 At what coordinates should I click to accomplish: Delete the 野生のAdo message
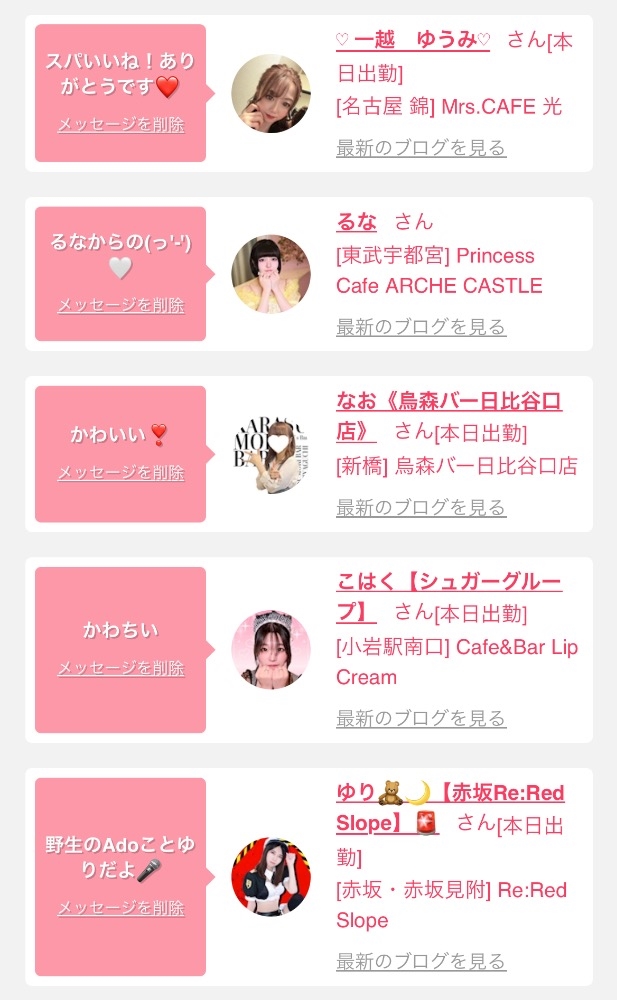121,908
